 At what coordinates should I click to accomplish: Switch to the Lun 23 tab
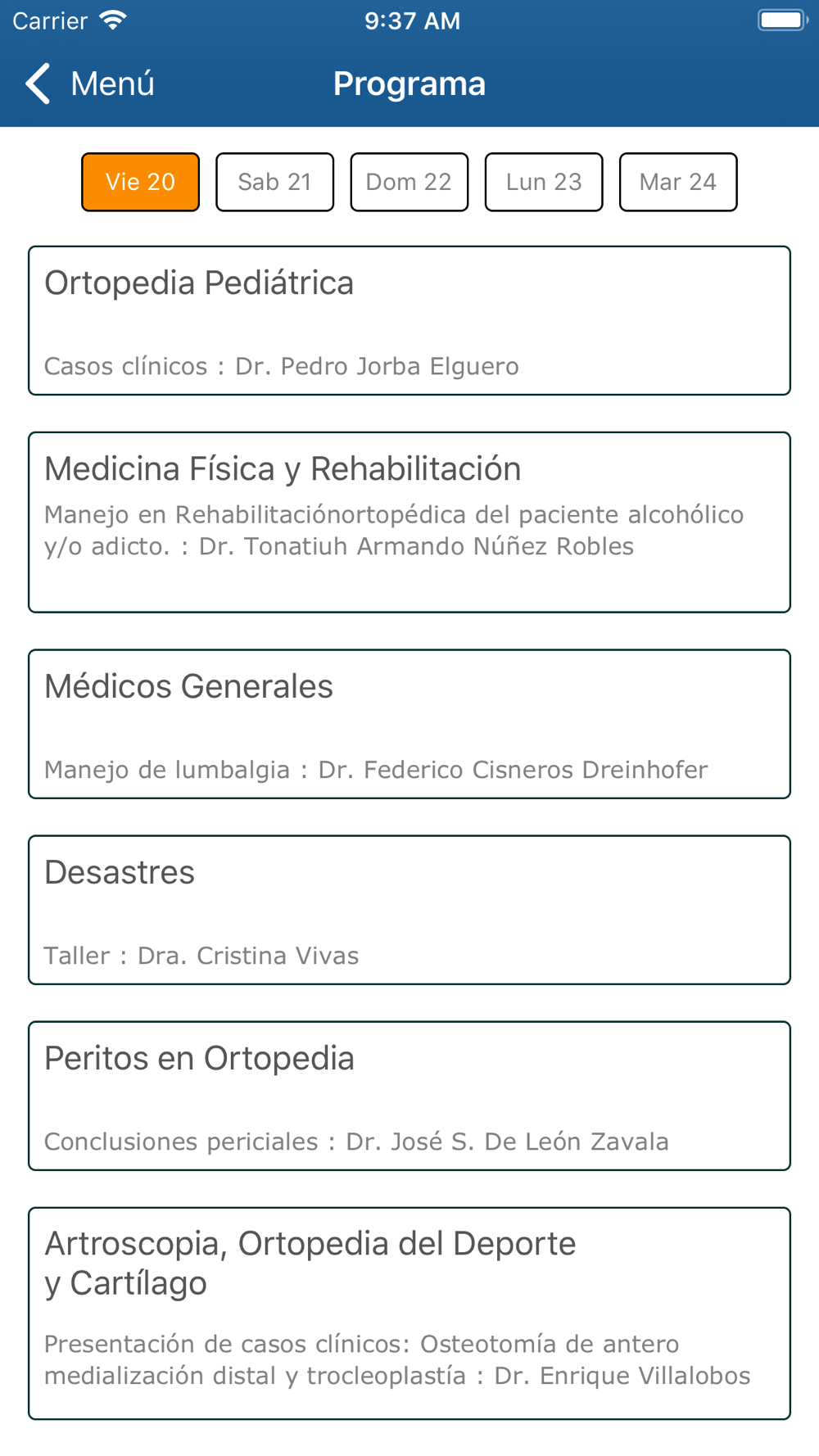tap(544, 182)
